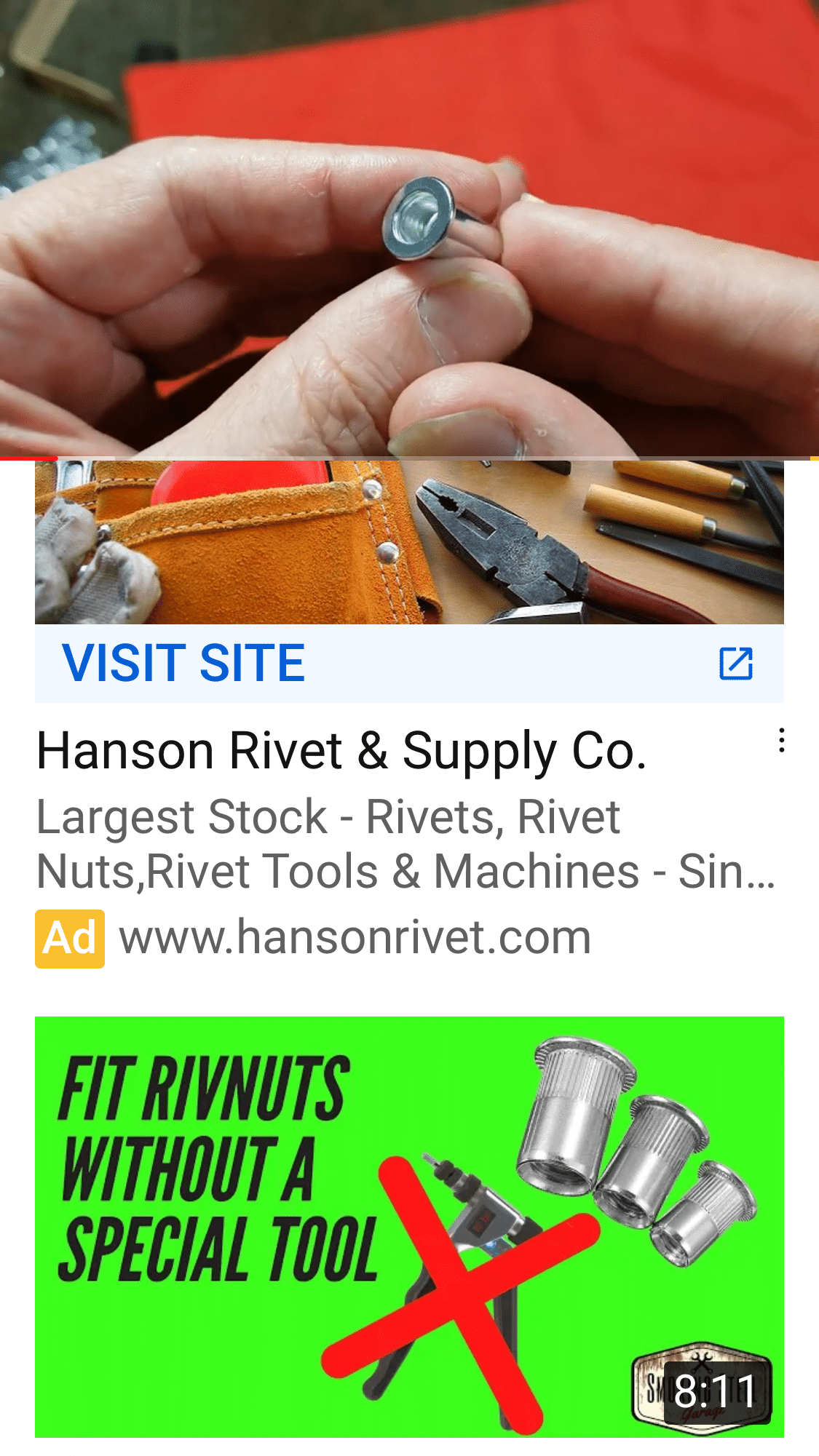Tap the VISIT SITE button
The width and height of the screenshot is (819, 1456).
pyautogui.click(x=183, y=663)
